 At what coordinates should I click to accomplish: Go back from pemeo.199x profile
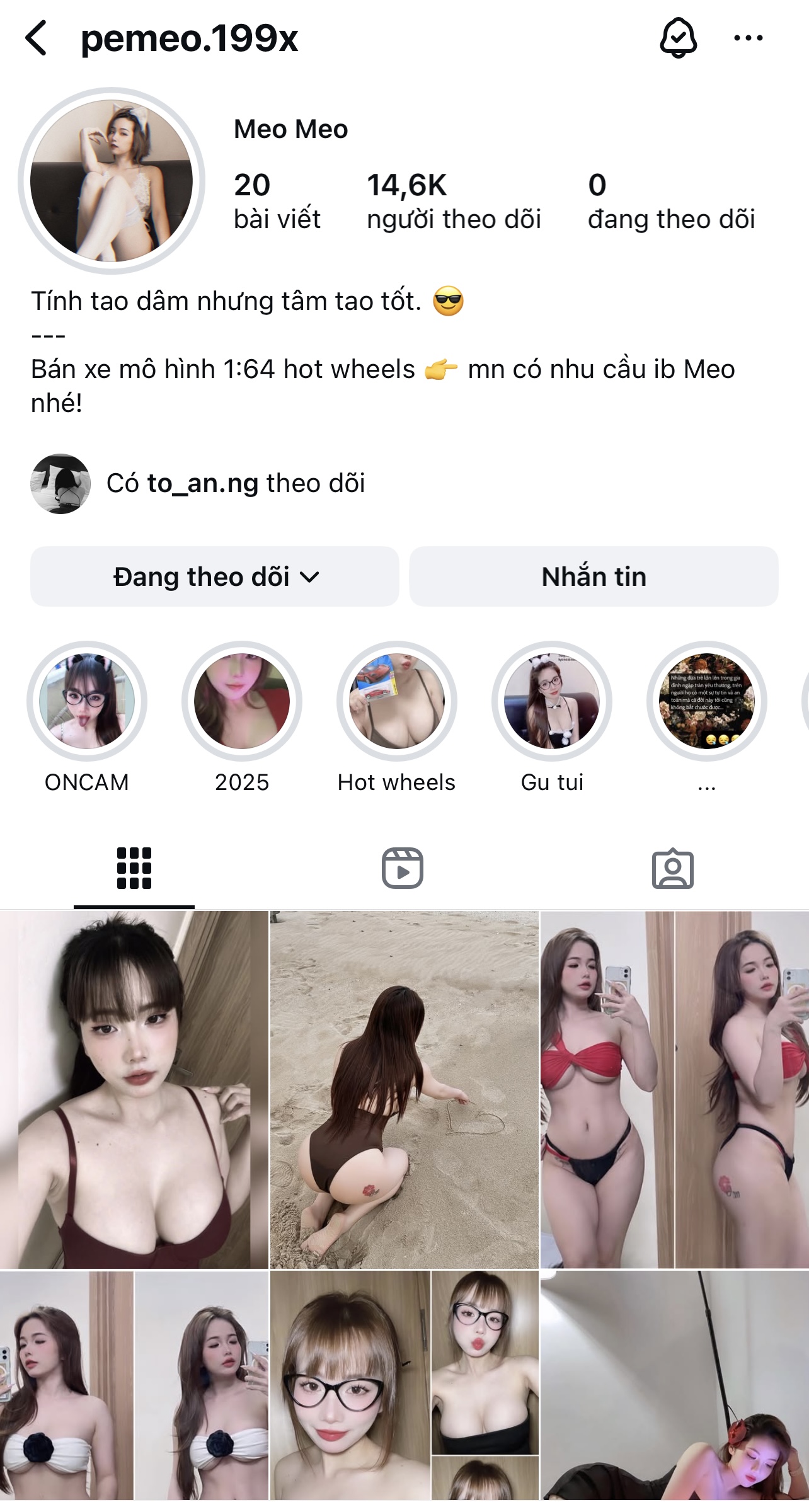tap(37, 38)
